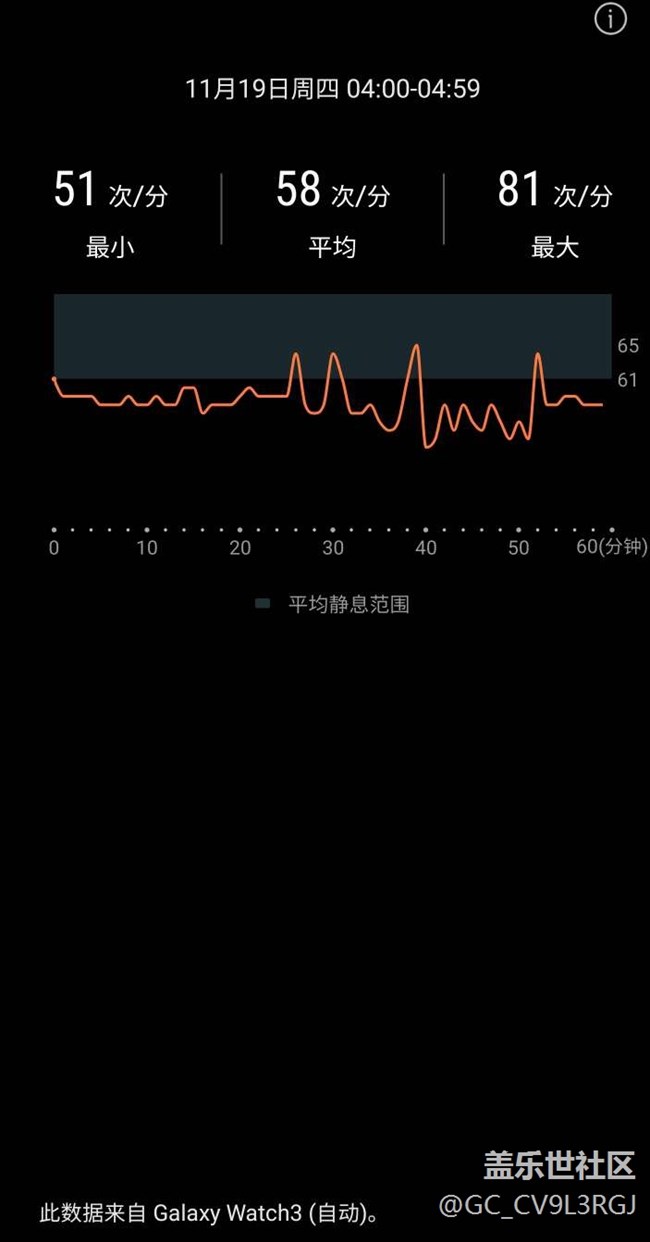Open the info icon for heart rate details

(609, 18)
